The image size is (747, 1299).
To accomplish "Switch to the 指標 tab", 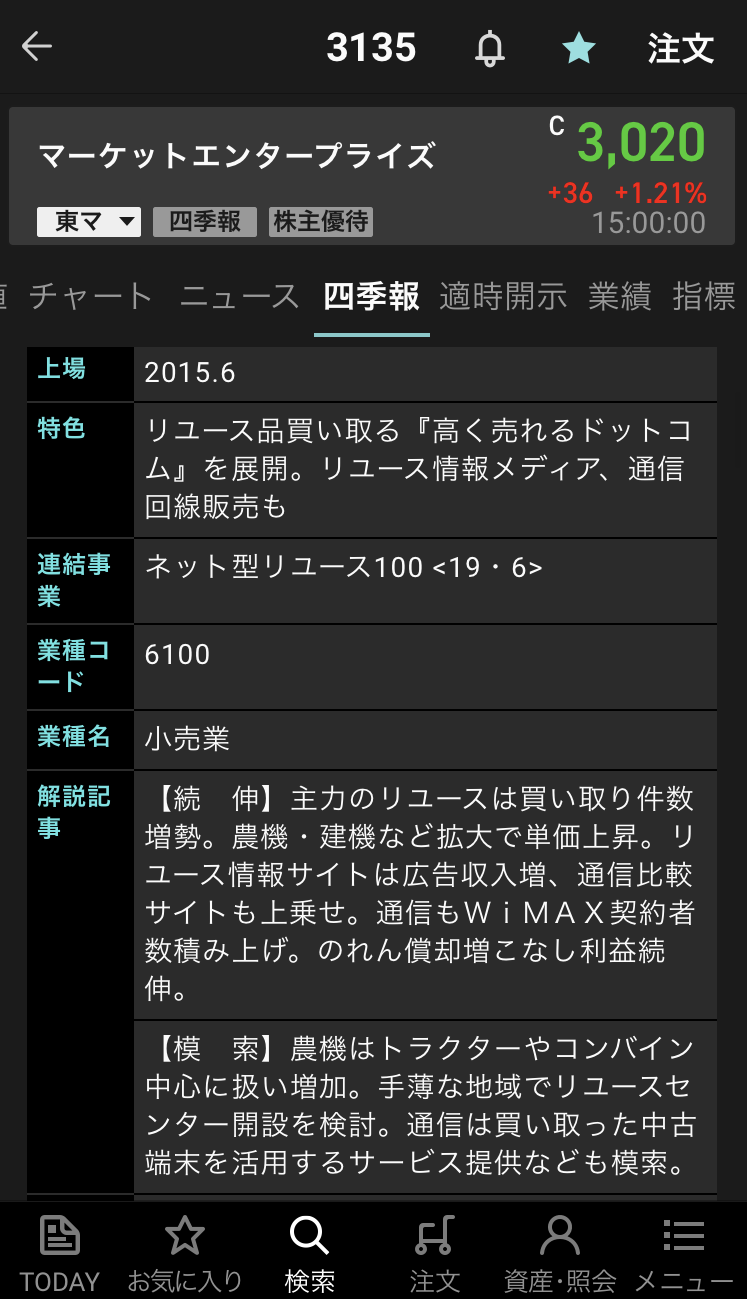I will coord(704,296).
